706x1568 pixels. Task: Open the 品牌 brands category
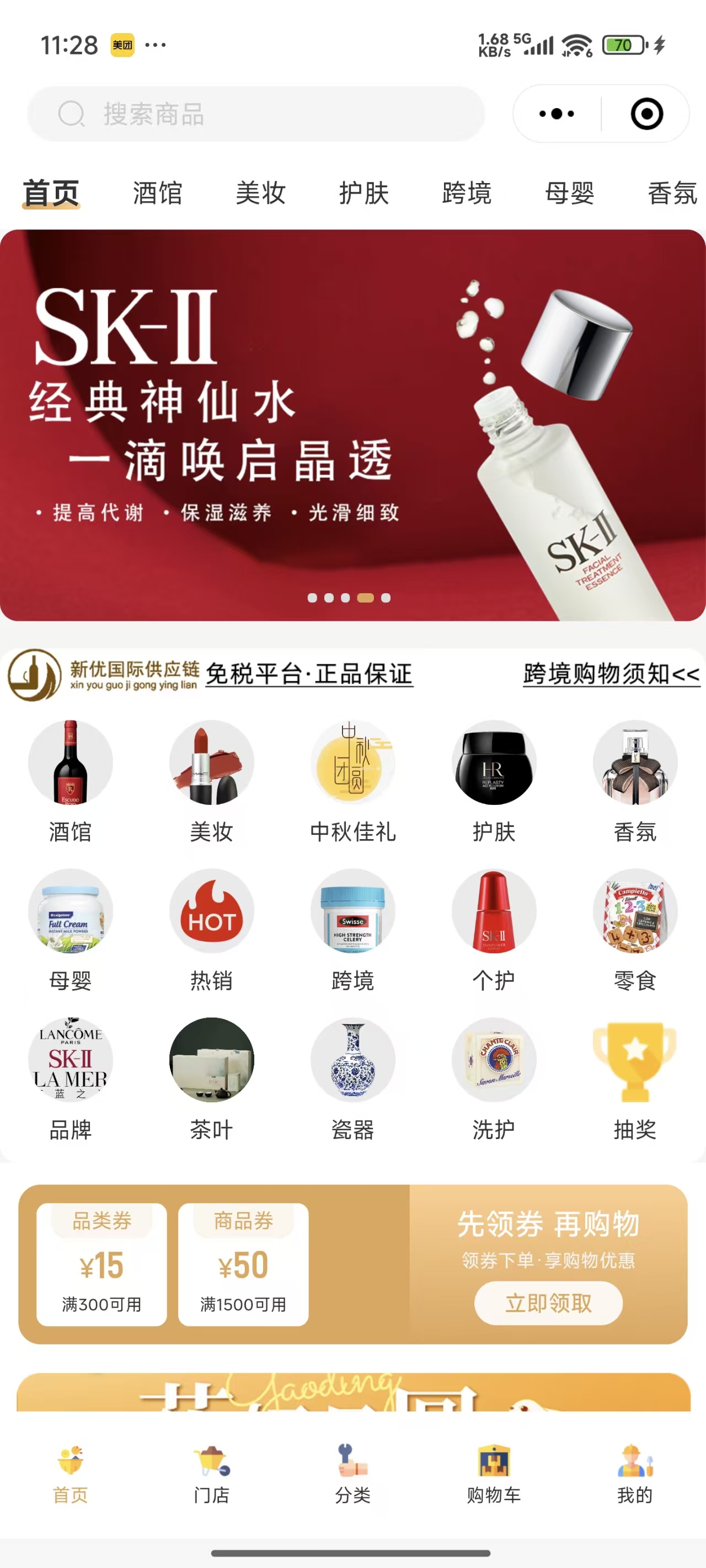pos(71,1077)
